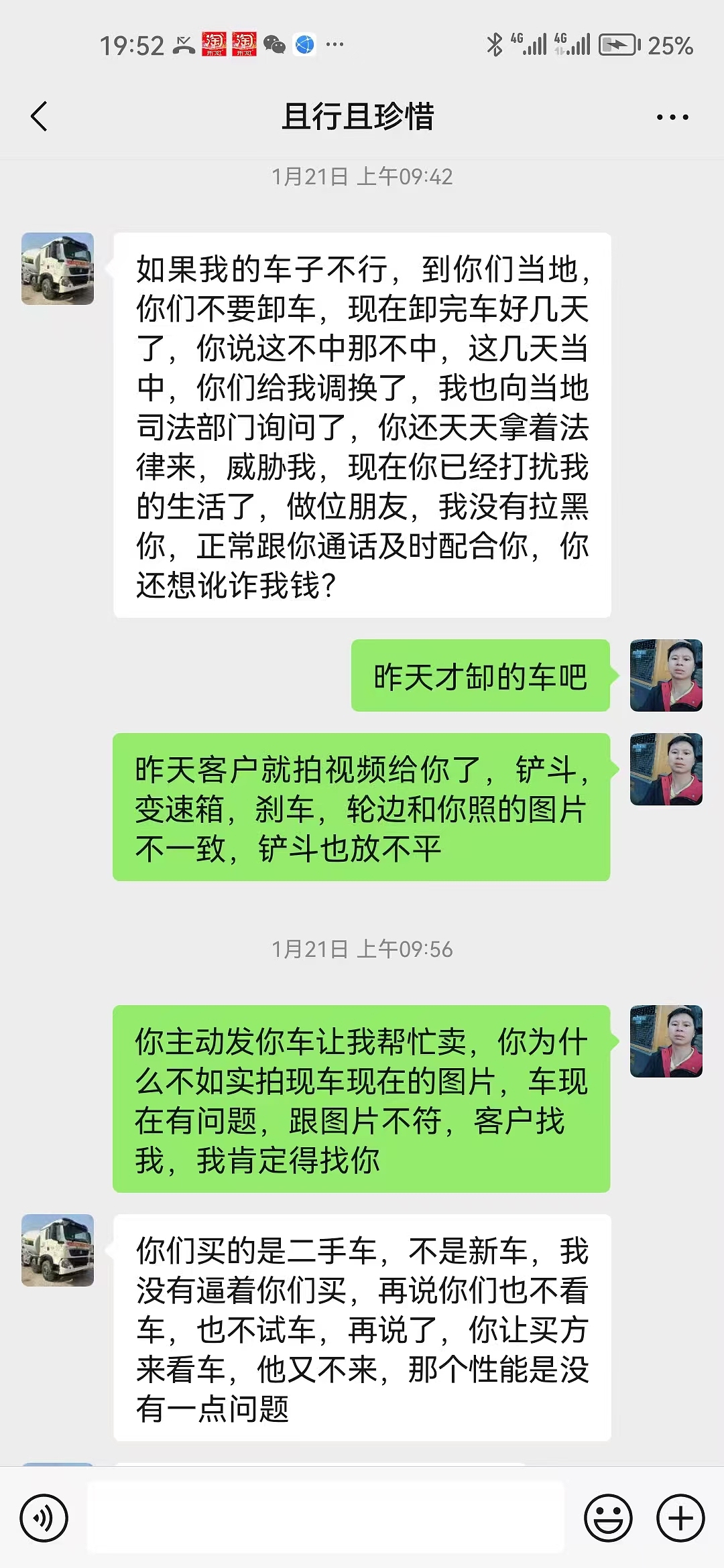Viewport: 724px width, 1568px height.
Task: Go back to the chat list
Action: tap(39, 117)
